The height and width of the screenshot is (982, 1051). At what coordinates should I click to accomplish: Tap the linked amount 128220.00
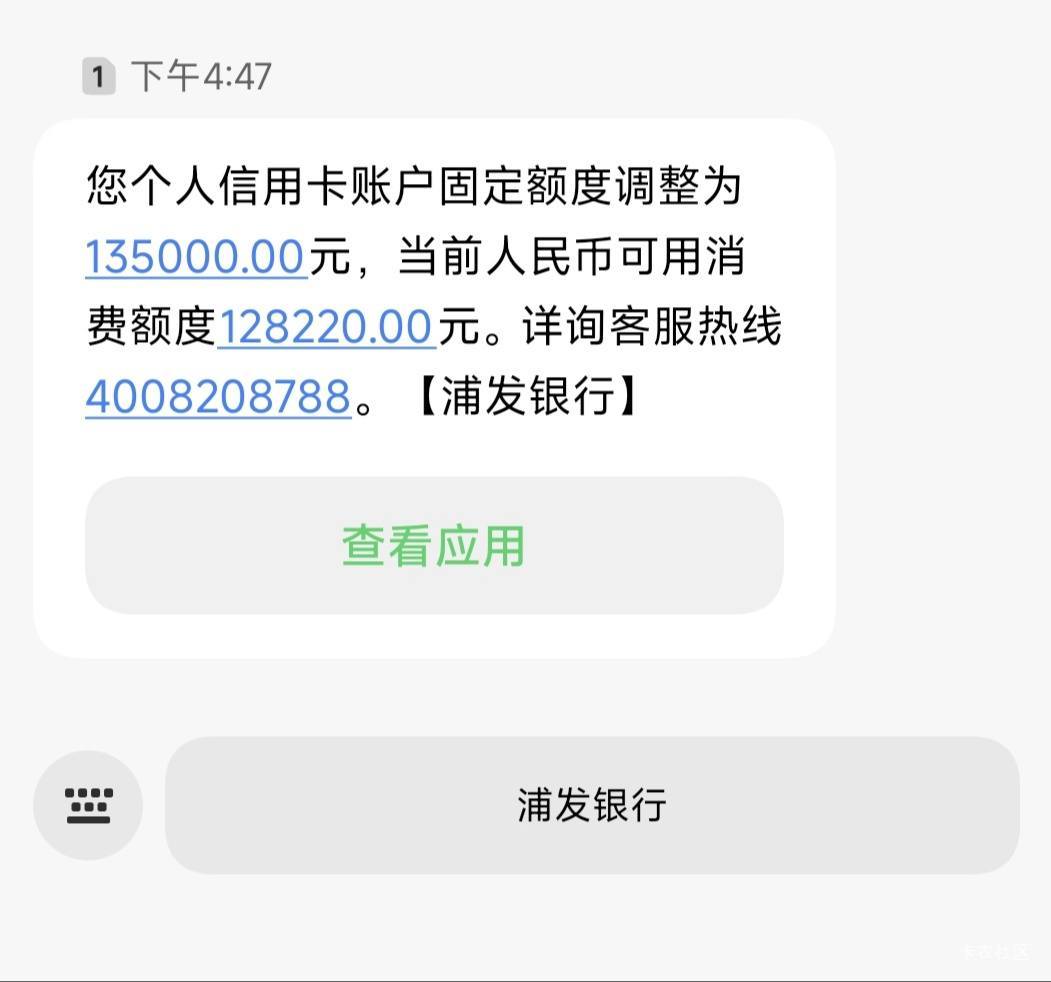pyautogui.click(x=326, y=326)
